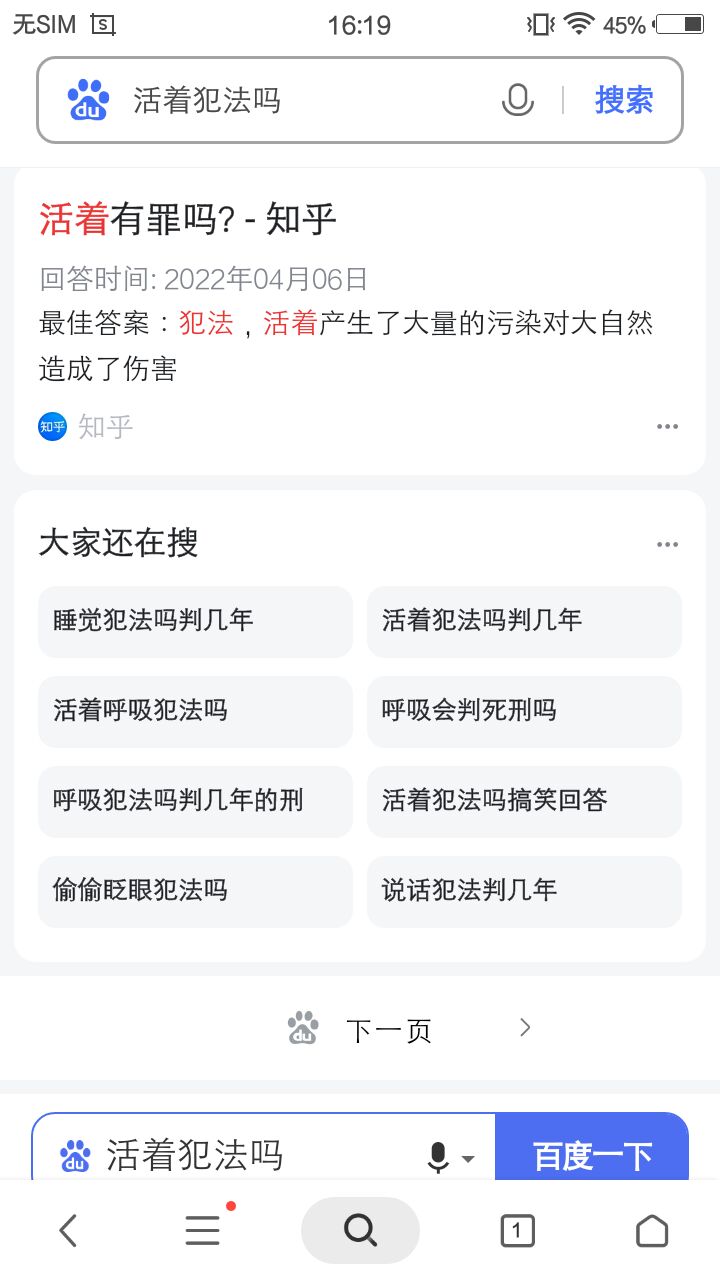
Task: Open the tab switcher showing 1 tab
Action: click(x=516, y=1230)
